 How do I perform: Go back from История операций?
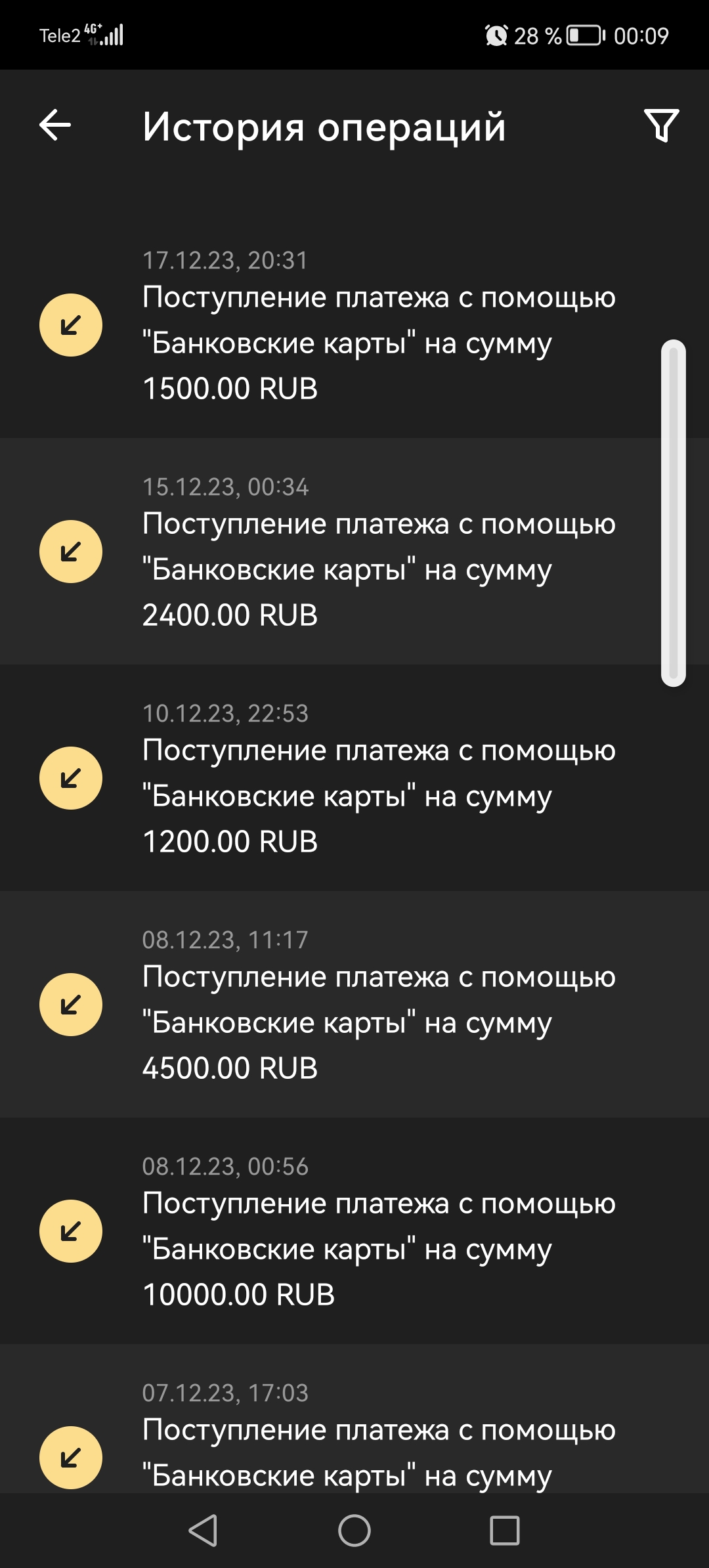click(x=55, y=125)
